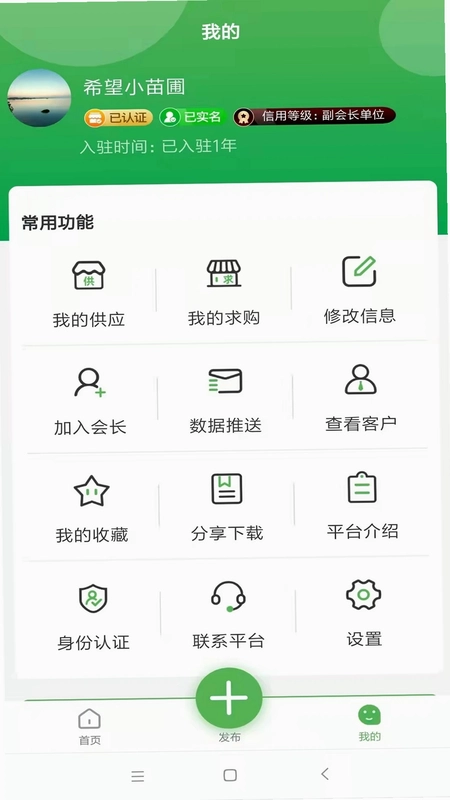Contact support via 联系平台
450x800 pixels.
coord(229,615)
